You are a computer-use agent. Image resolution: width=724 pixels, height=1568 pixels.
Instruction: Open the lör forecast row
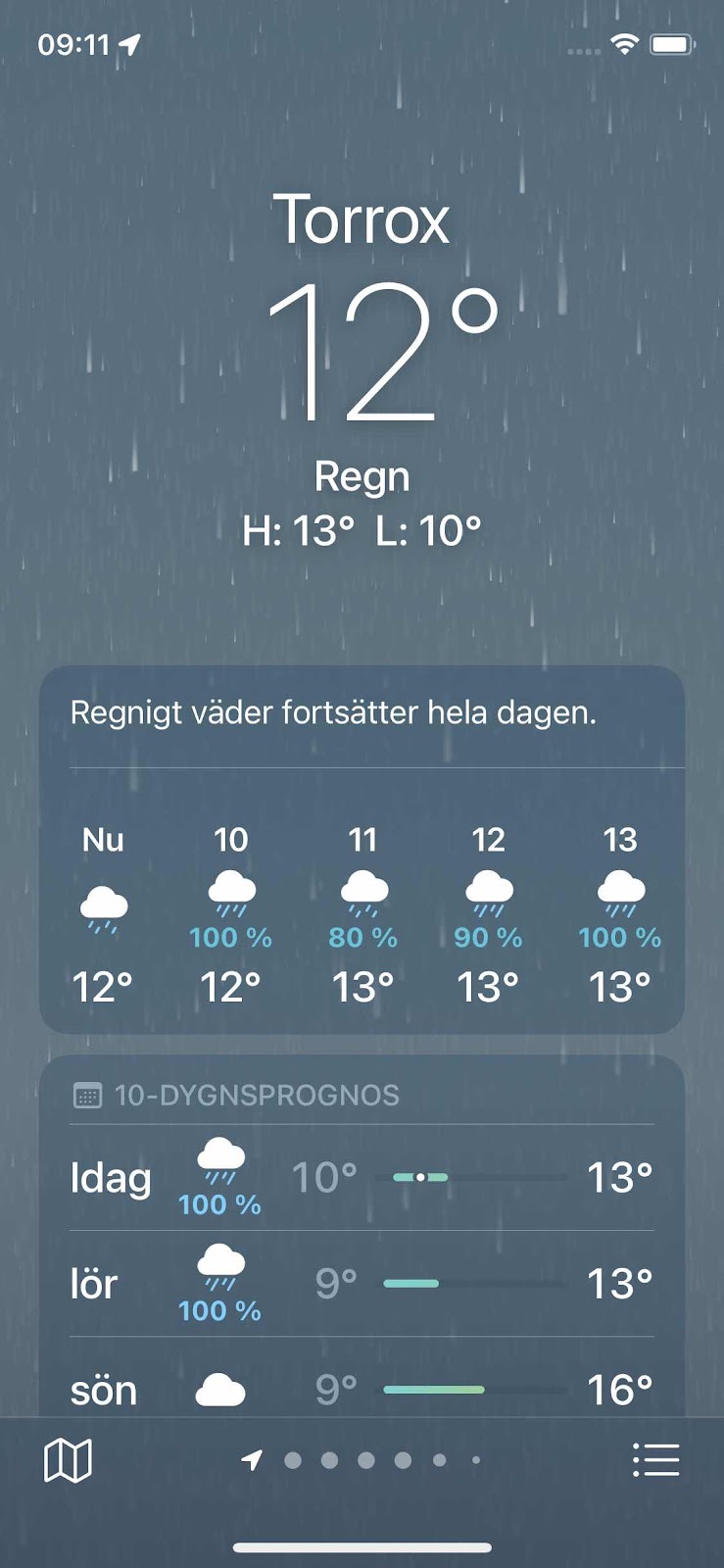362,1284
